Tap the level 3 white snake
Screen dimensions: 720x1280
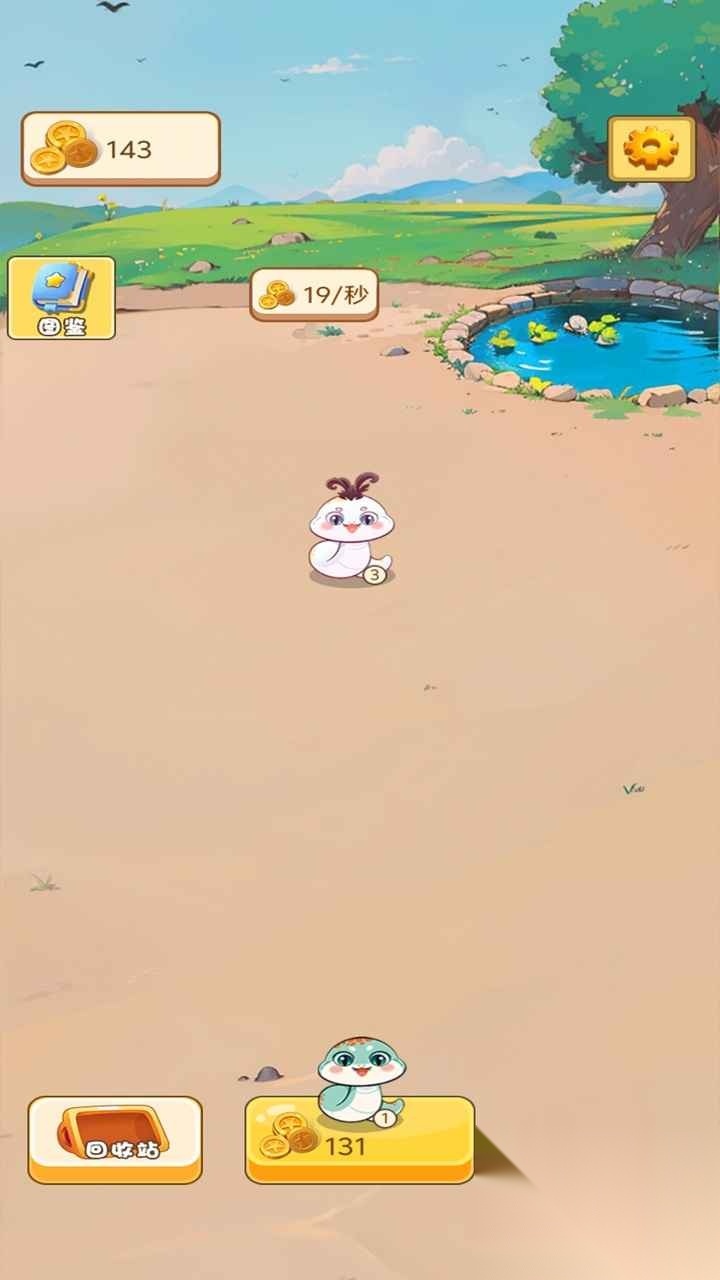(x=350, y=529)
